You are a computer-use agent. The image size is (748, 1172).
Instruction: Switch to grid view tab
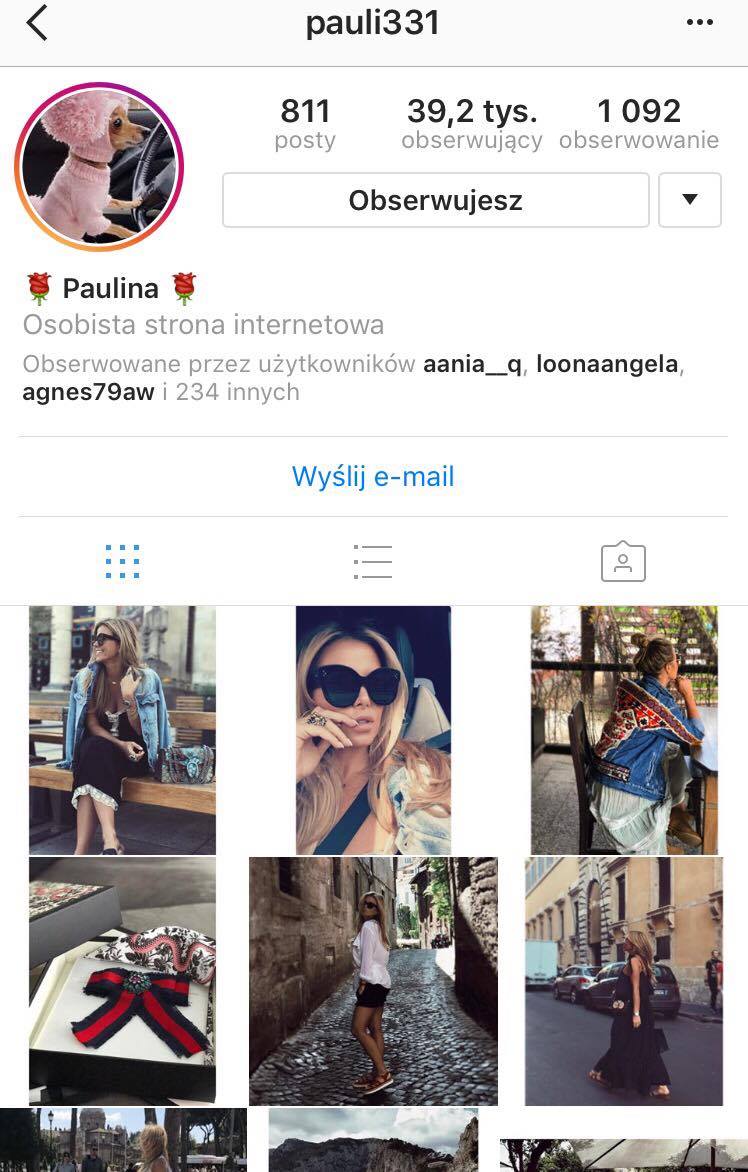(123, 562)
